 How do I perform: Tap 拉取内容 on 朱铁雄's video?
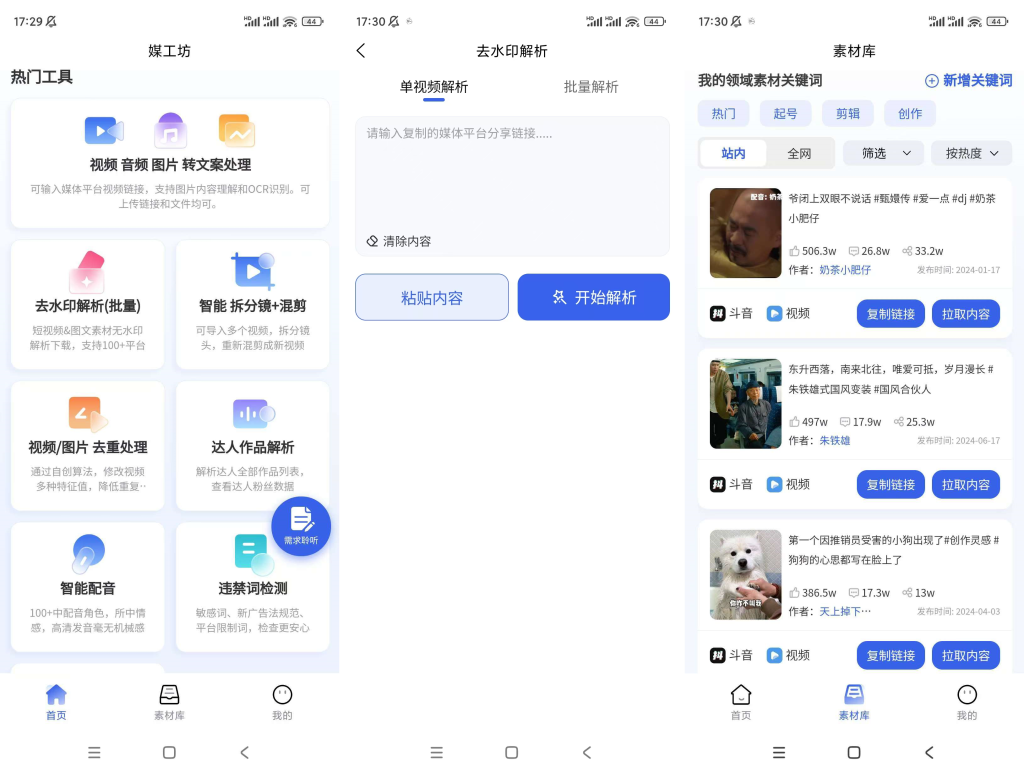point(965,485)
